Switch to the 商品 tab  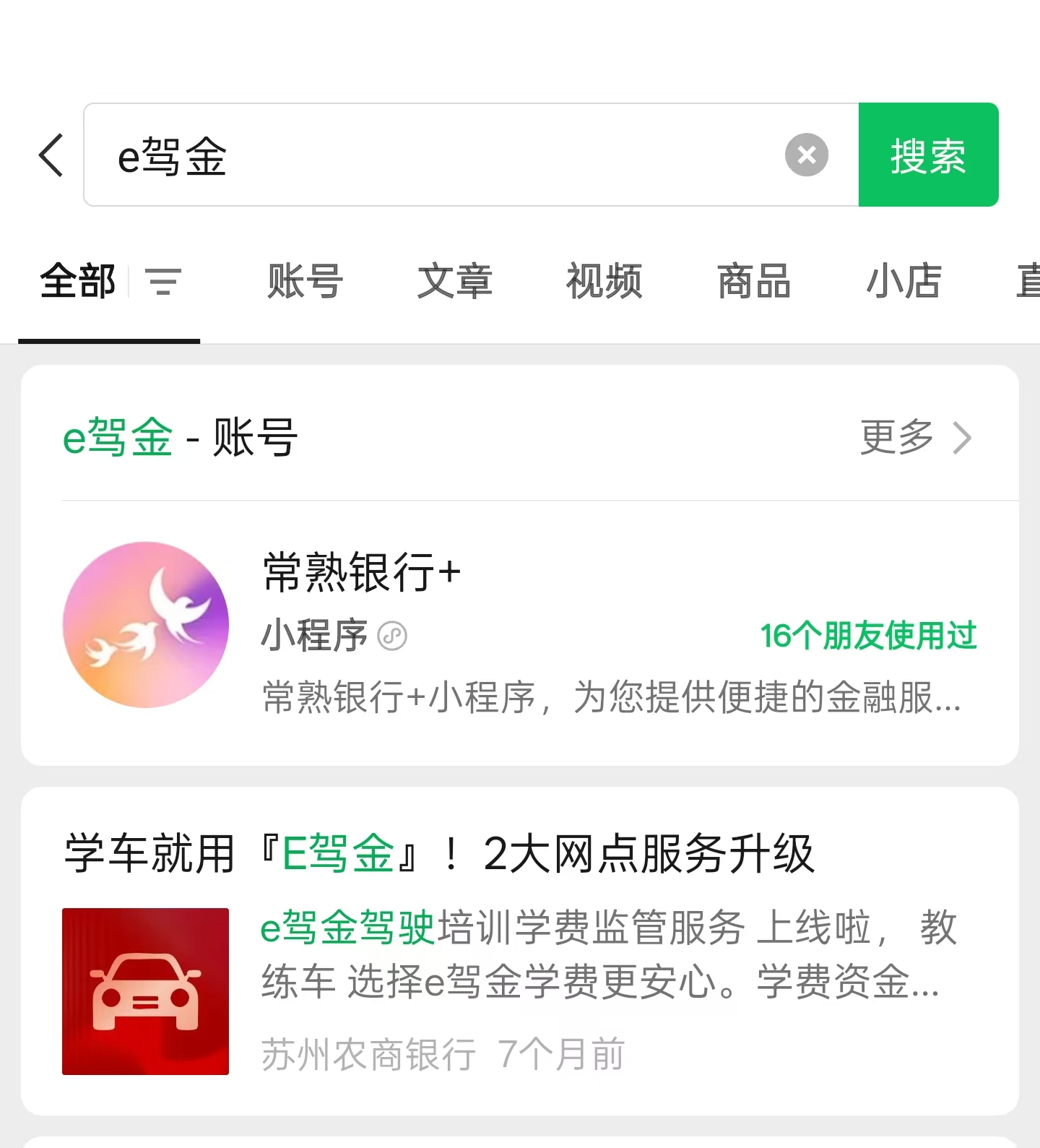coord(753,281)
